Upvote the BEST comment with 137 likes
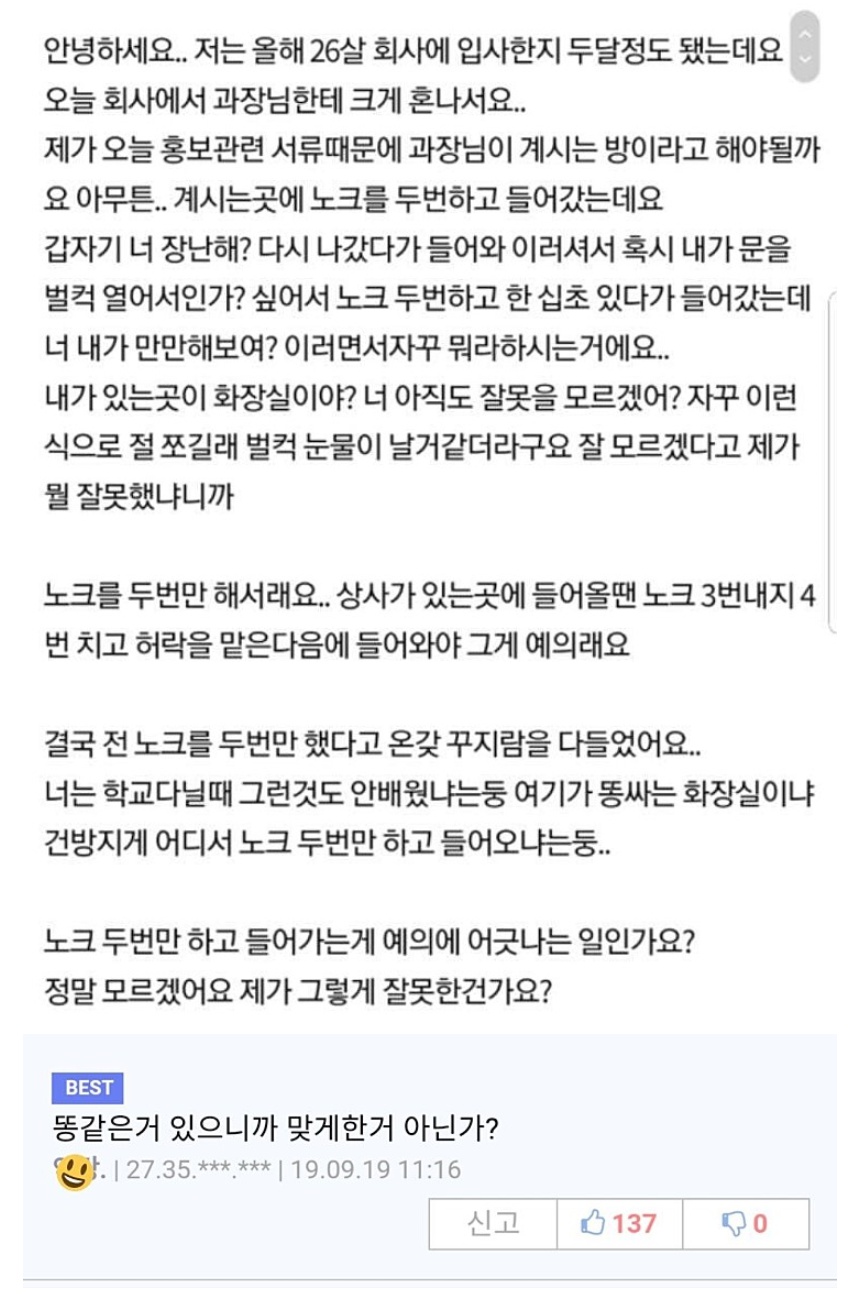863x1295 pixels. tap(618, 1223)
